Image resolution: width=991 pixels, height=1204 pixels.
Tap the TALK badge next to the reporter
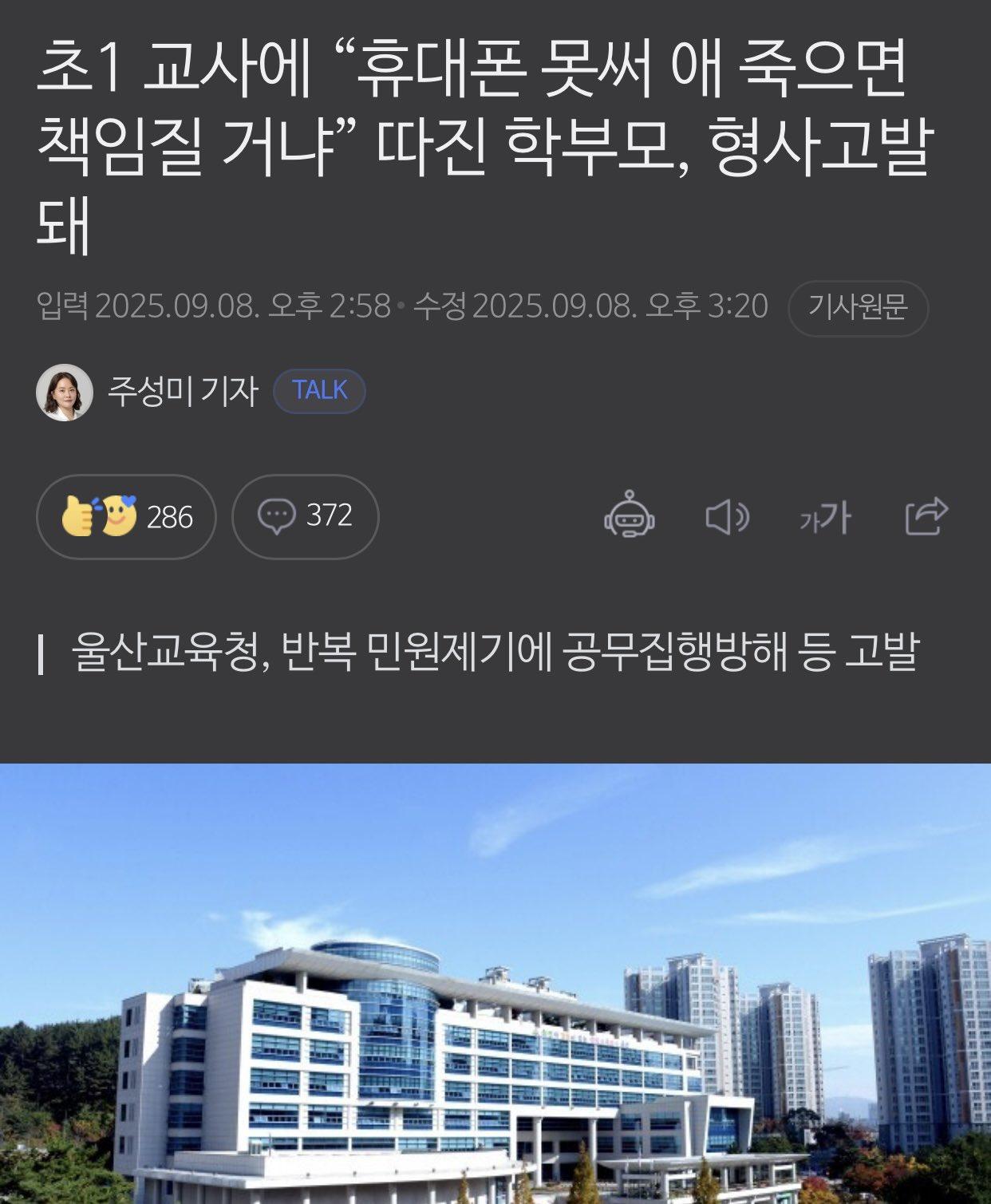coord(319,391)
